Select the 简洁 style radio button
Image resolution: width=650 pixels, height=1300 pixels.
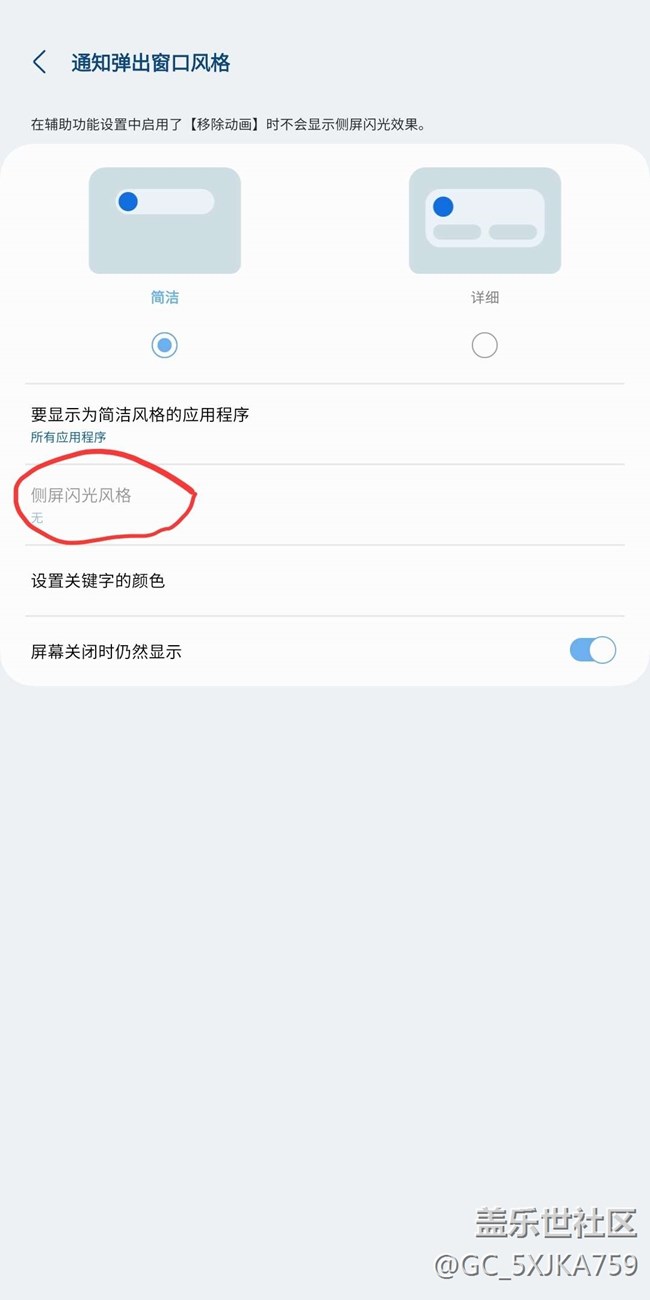164,345
